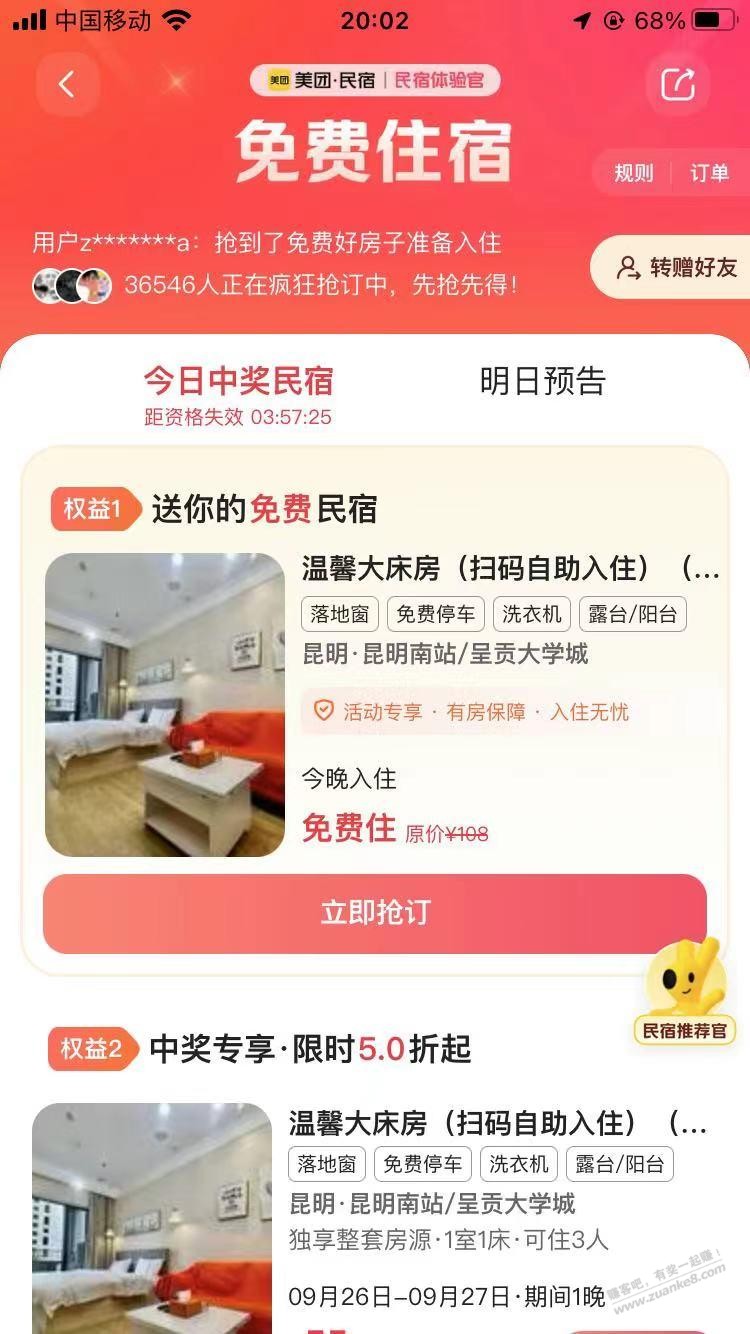Screen dimensions: 750x1334
Task: Tap 立即抢订 to book the free room
Action: [375, 913]
